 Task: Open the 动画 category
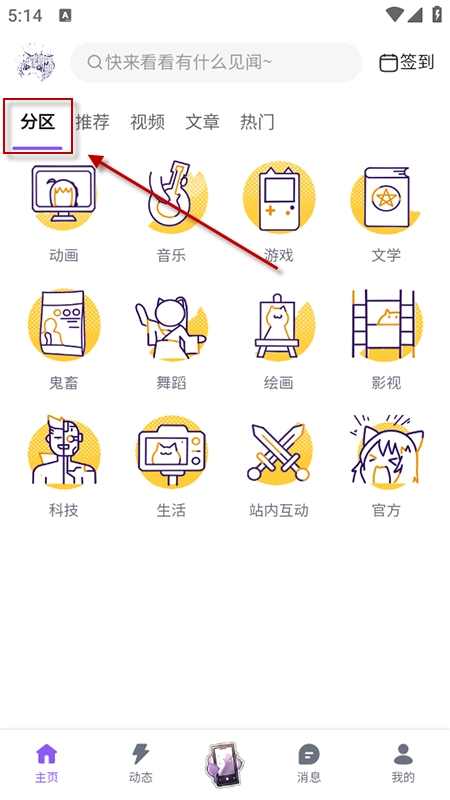[x=64, y=212]
